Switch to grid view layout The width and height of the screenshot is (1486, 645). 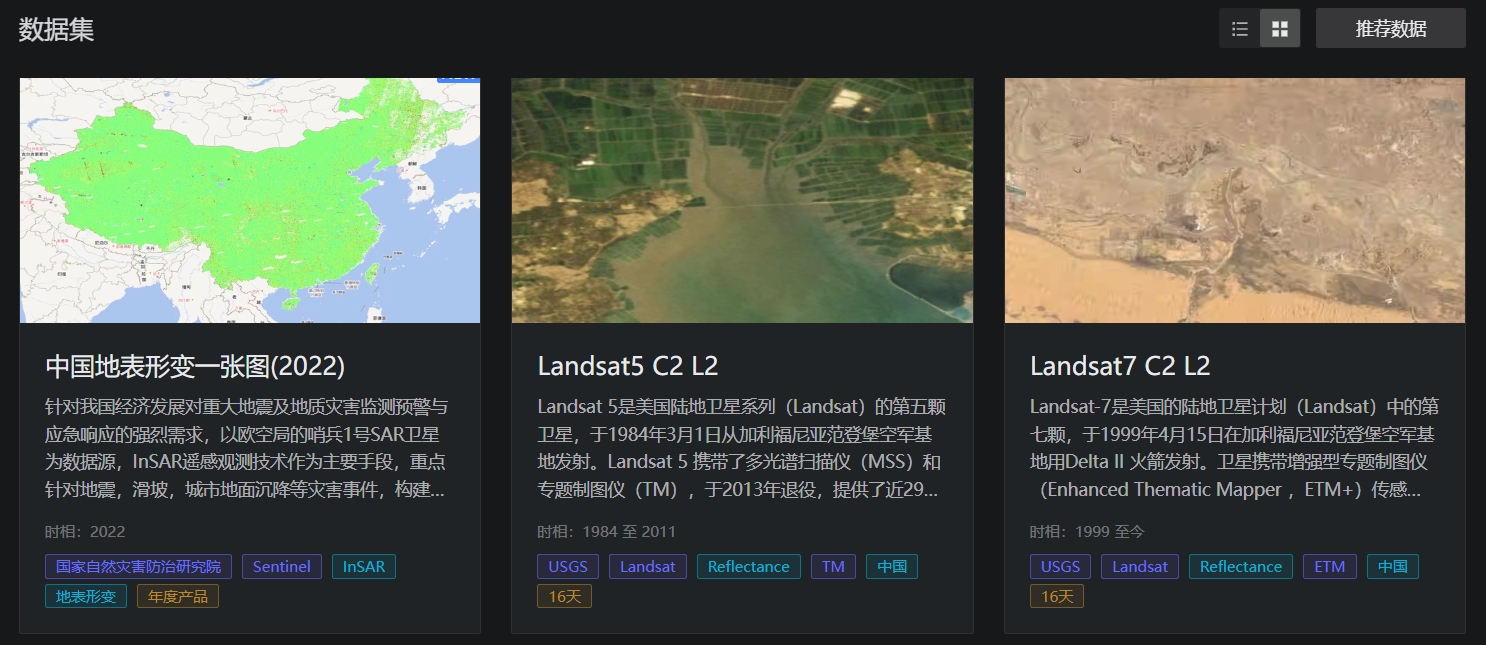[x=1280, y=29]
